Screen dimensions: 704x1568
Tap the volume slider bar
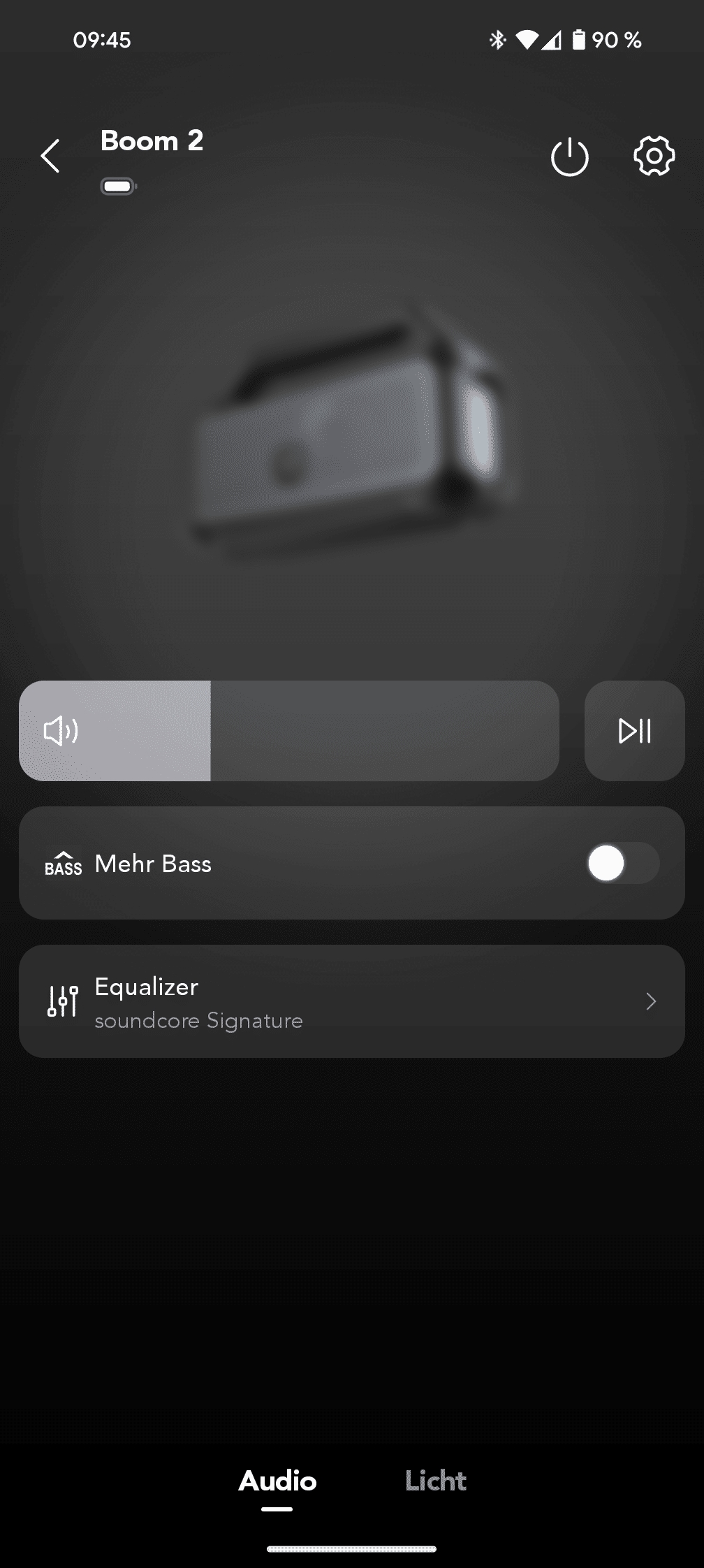[288, 731]
